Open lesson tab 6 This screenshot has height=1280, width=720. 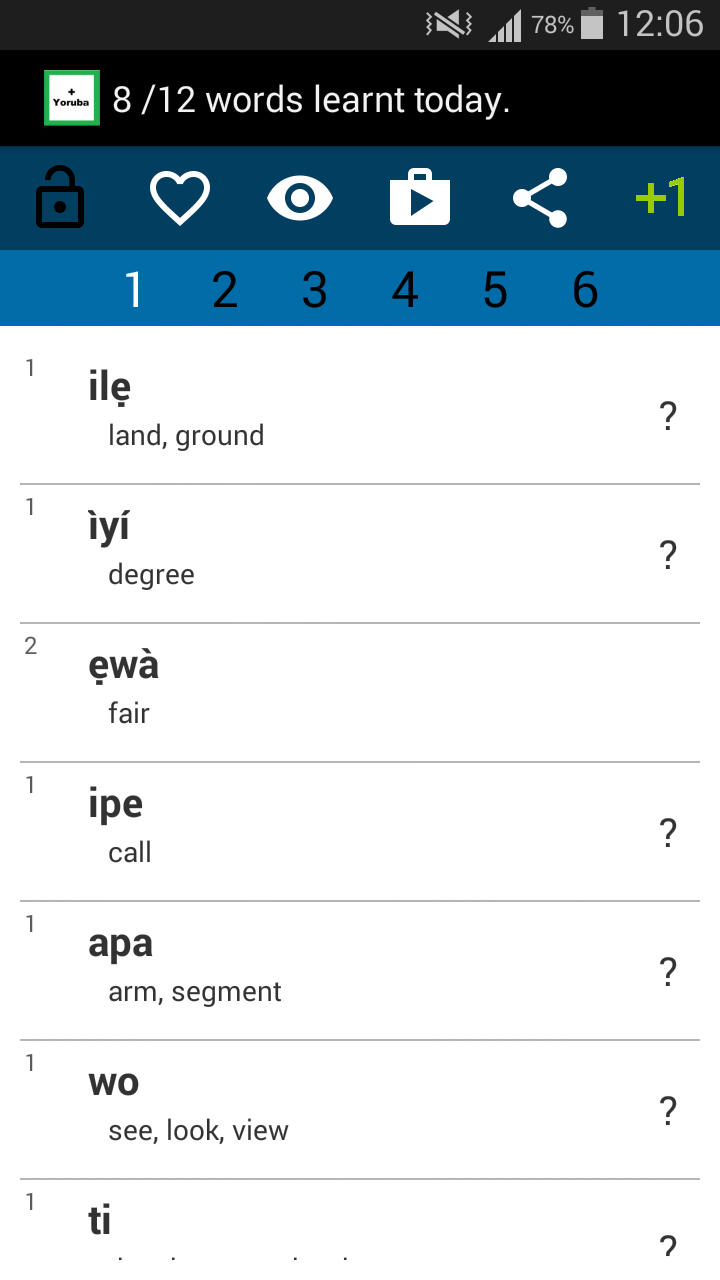point(585,289)
